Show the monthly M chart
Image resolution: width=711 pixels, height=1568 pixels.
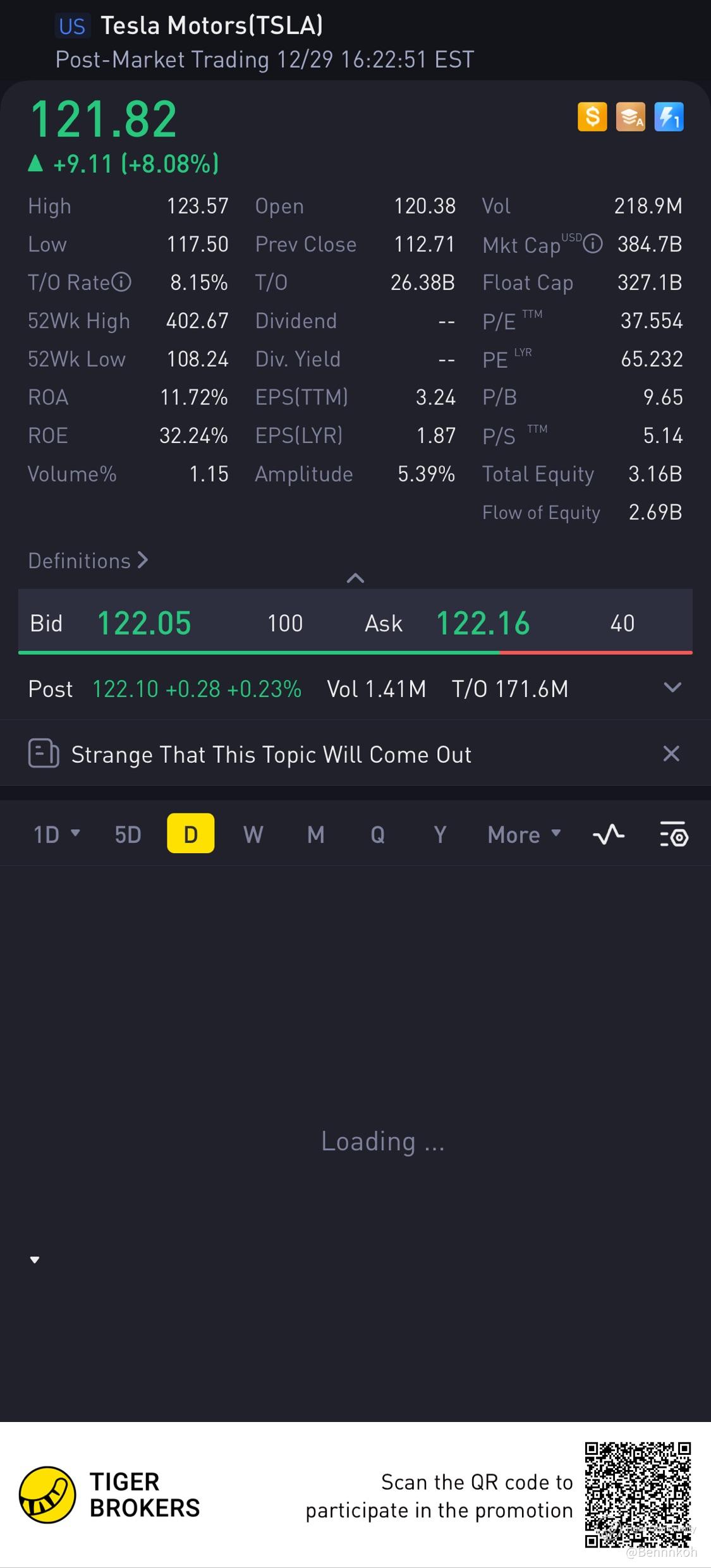[315, 834]
